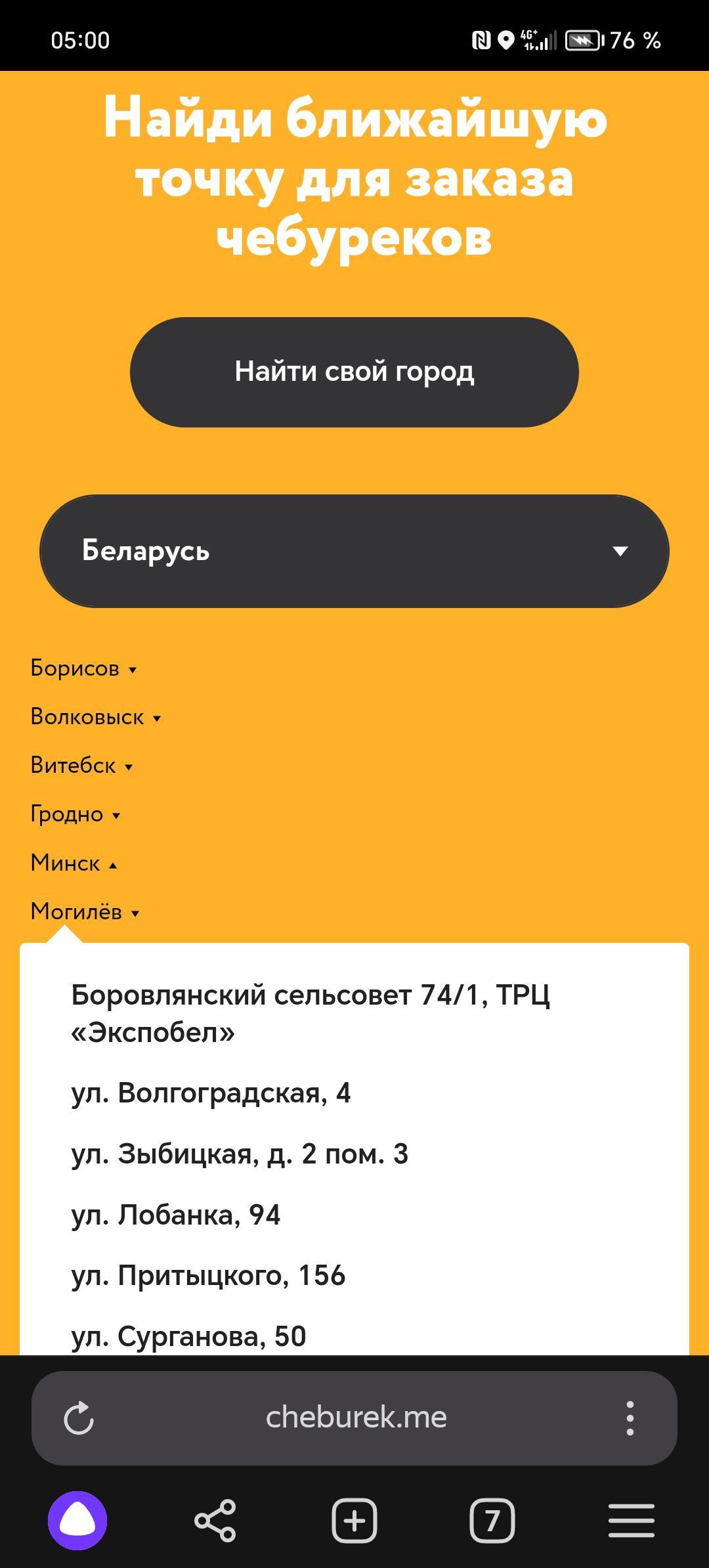
Task: Open the browser's three-dot page menu
Action: click(x=630, y=1418)
